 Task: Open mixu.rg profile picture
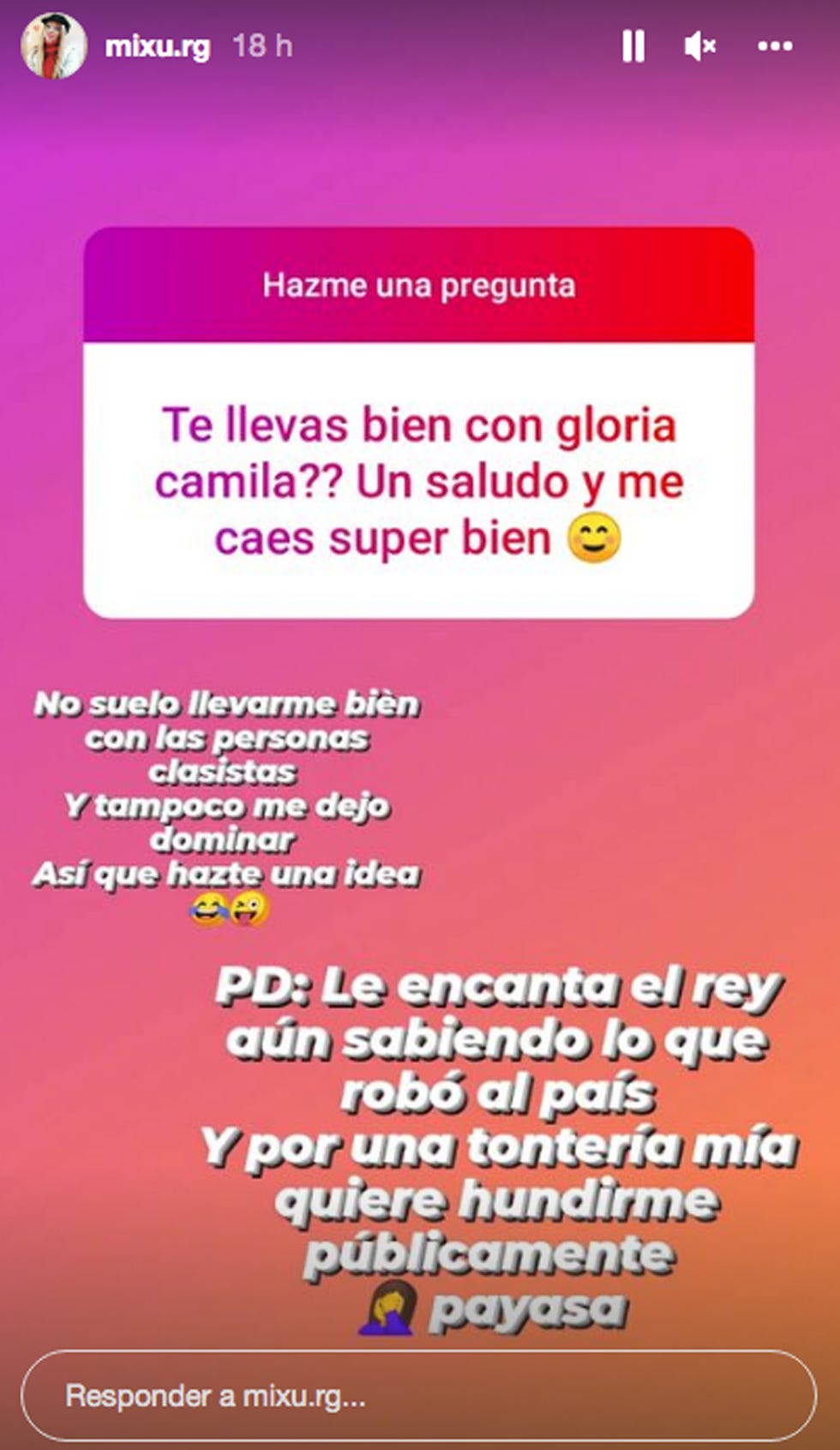54,46
